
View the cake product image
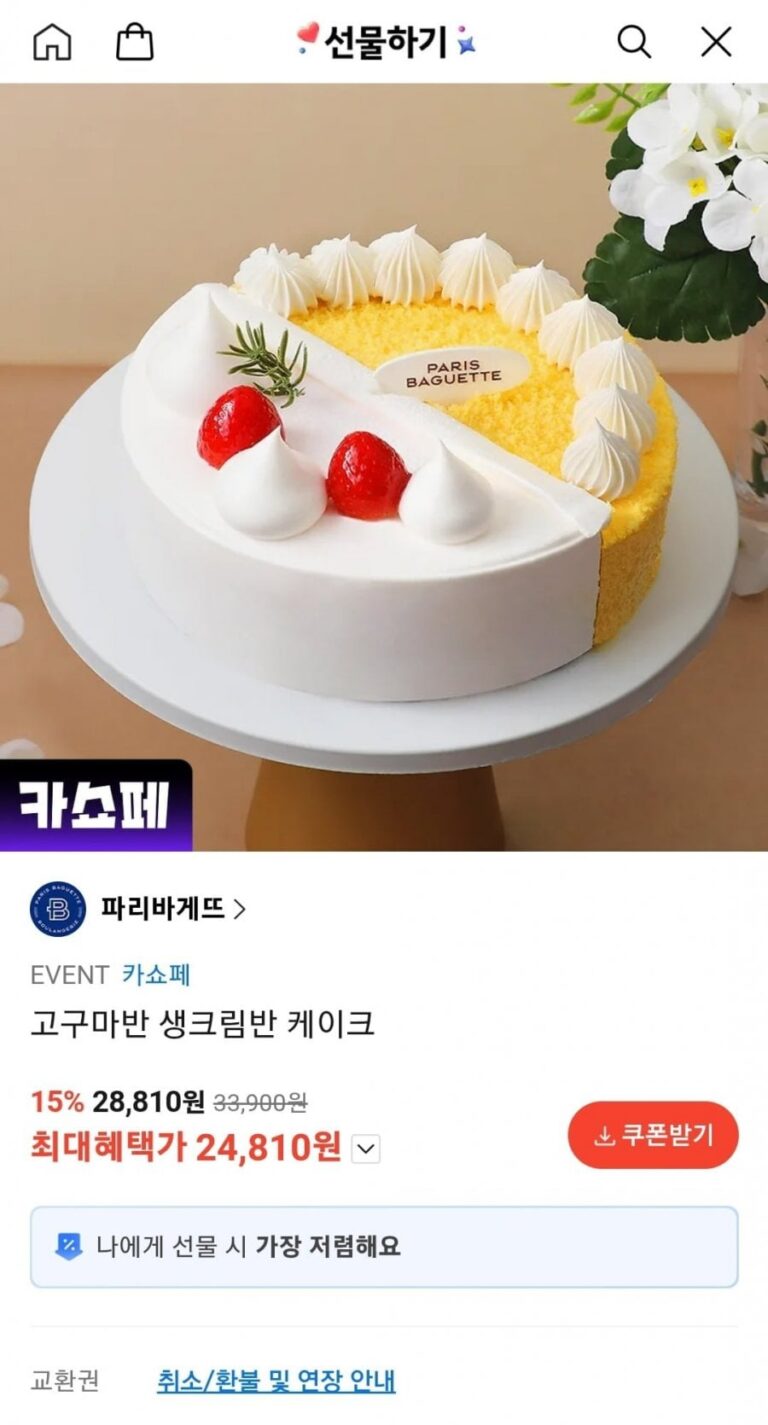pyautogui.click(x=384, y=466)
